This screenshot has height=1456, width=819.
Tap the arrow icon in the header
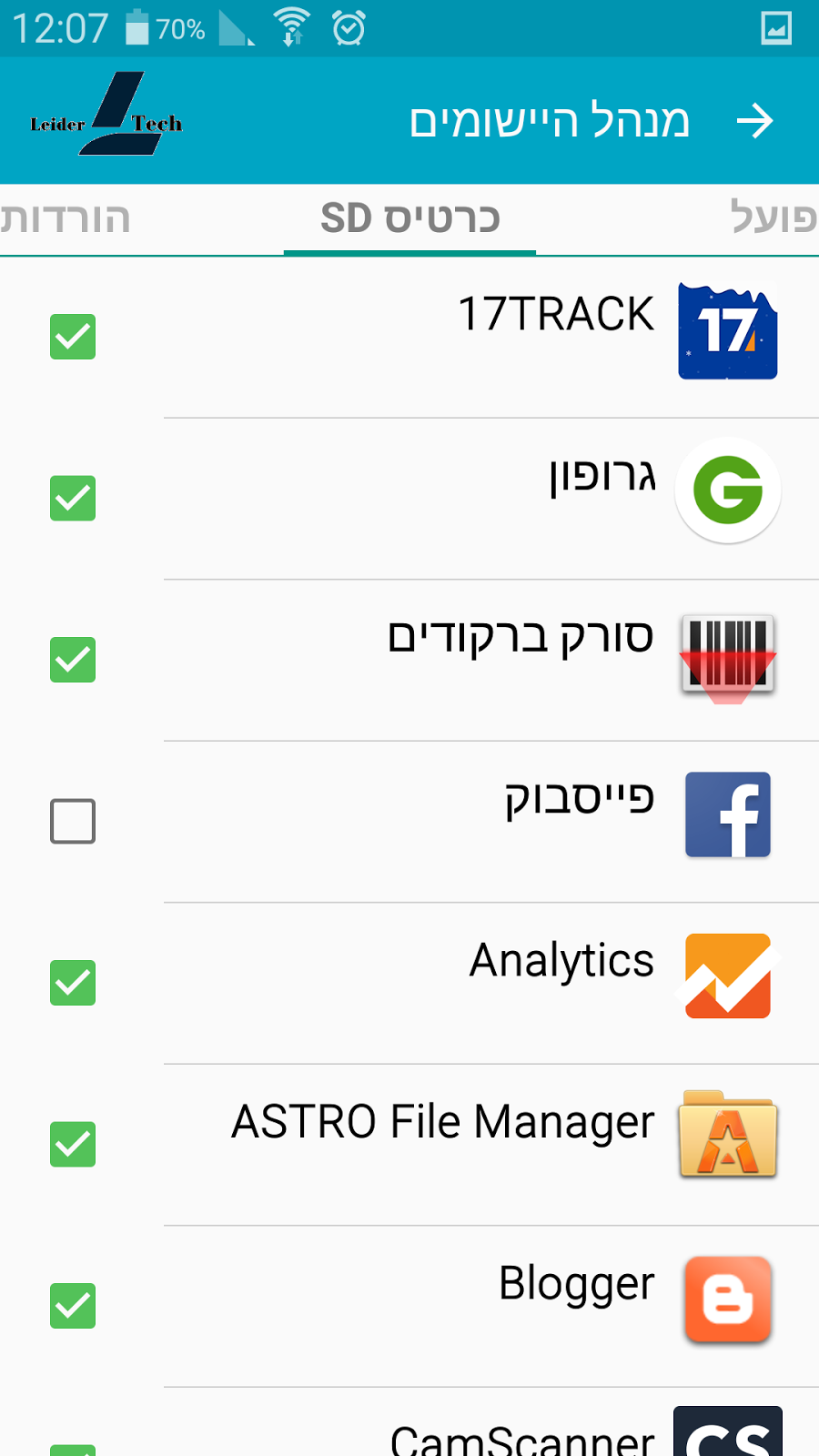pos(754,121)
